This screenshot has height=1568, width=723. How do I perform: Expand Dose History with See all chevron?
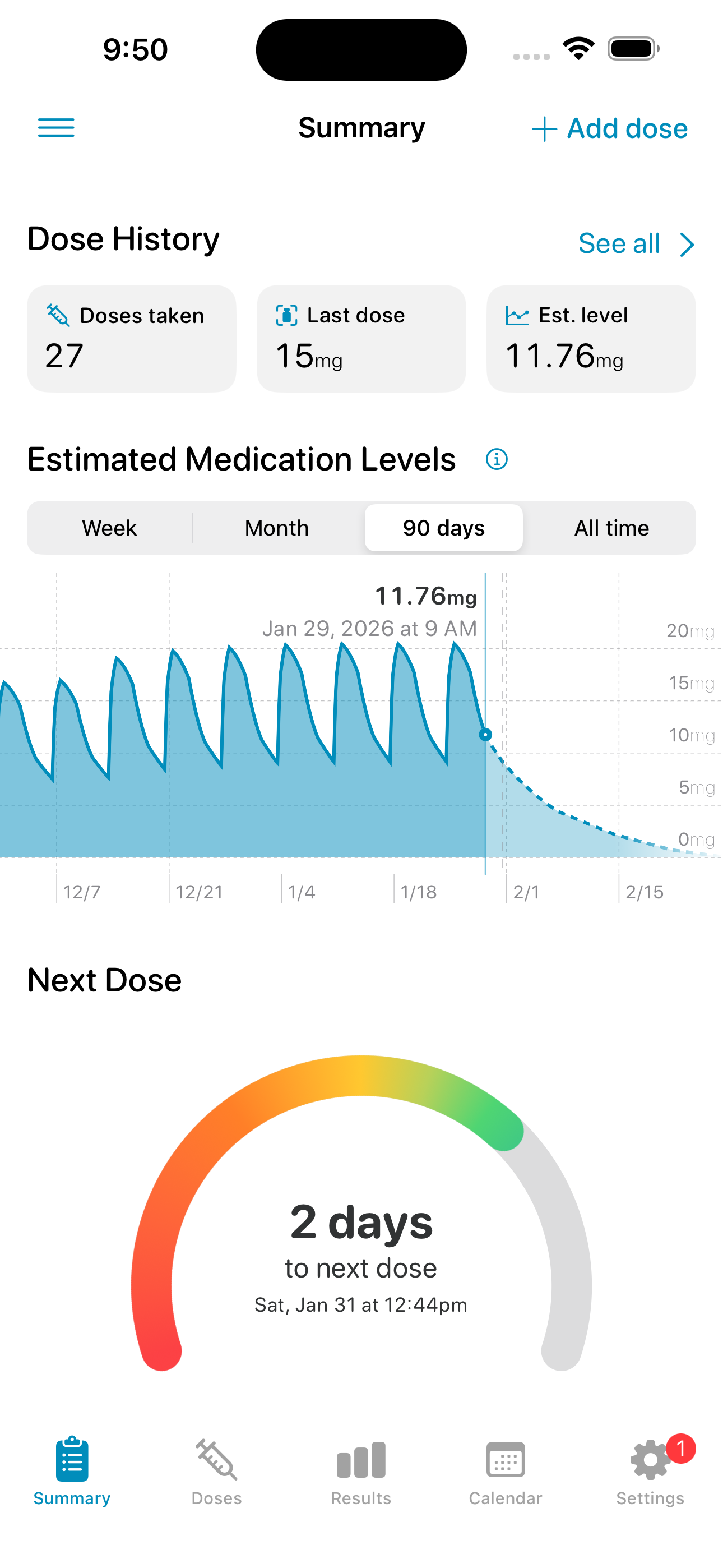pos(687,244)
